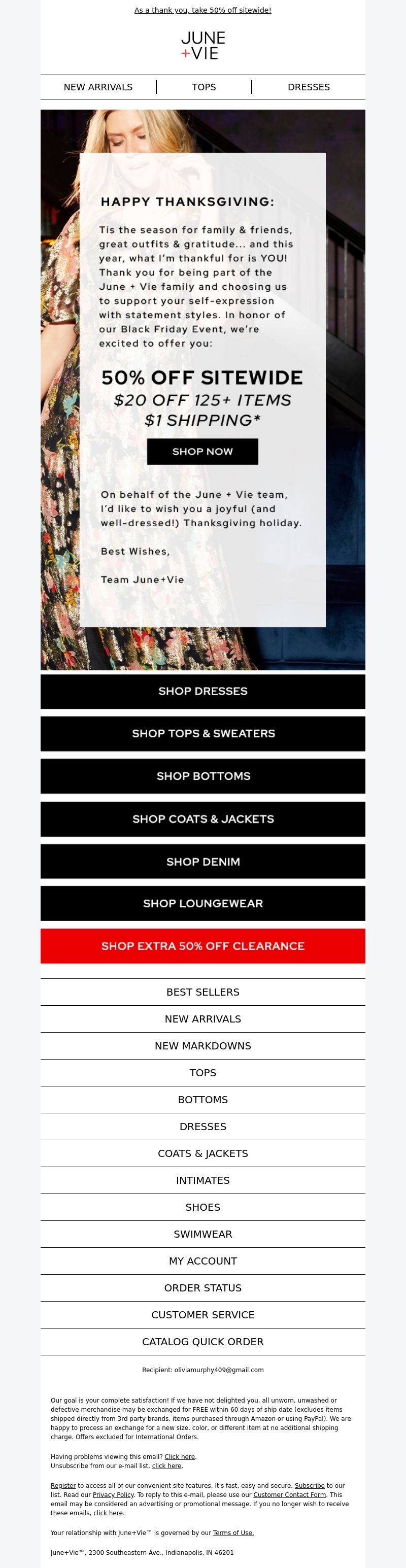Screen dimensions: 406x1568
Task: Open the Dresses section in top navigation
Action: [x=309, y=87]
